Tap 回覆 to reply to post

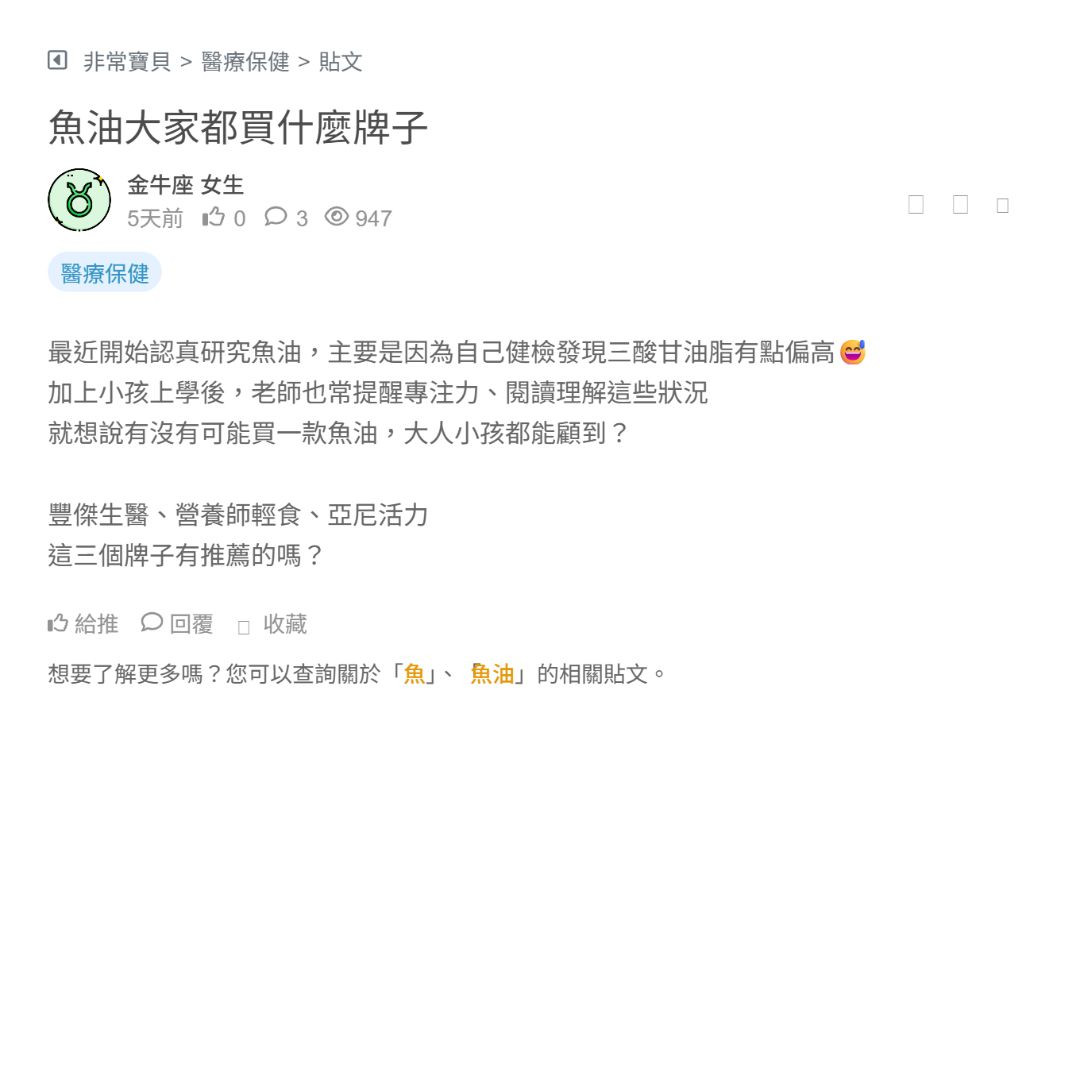pyautogui.click(x=177, y=624)
